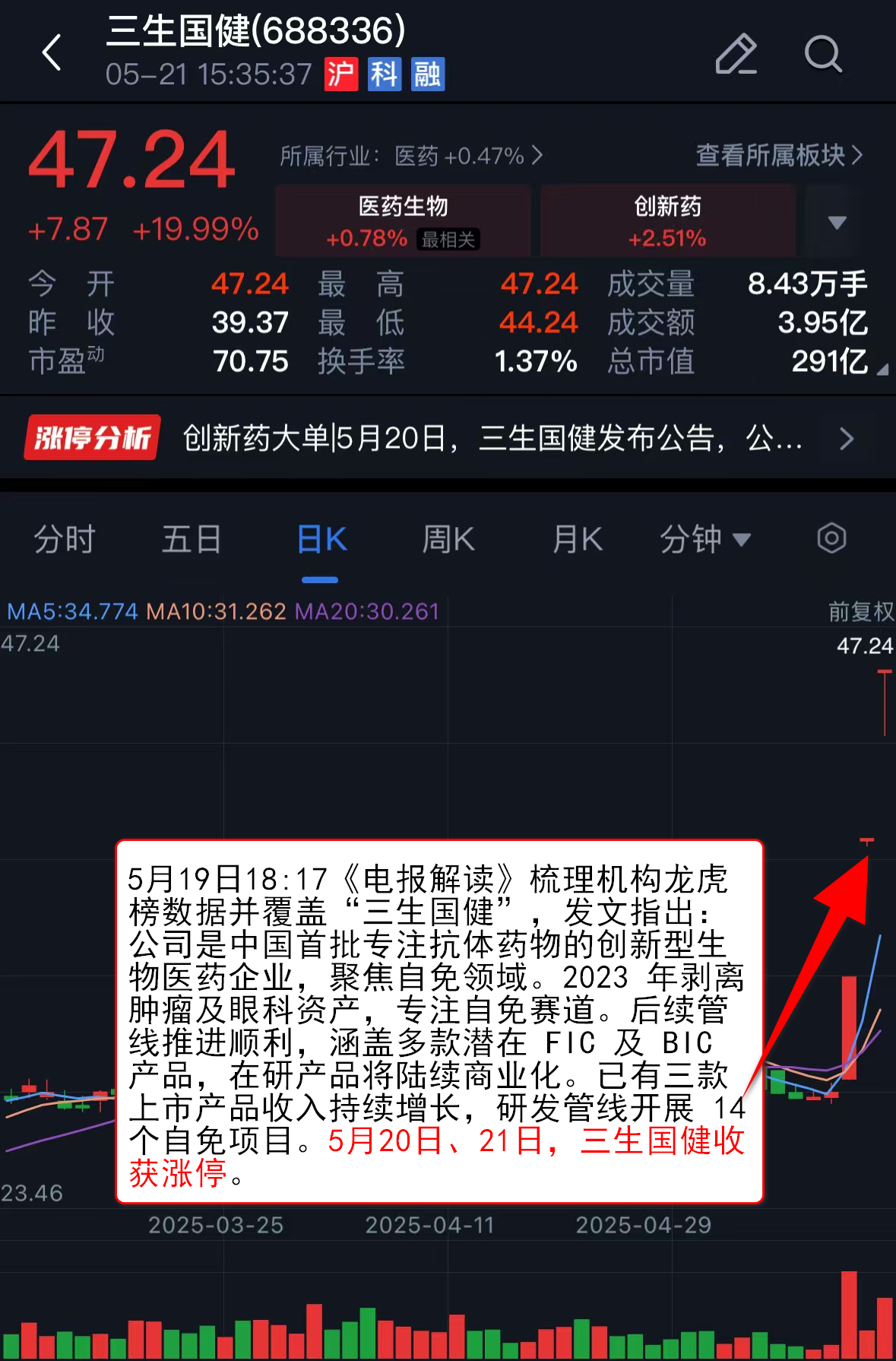Switch to the 周K chart tab
The image size is (896, 1361).
pos(448,540)
